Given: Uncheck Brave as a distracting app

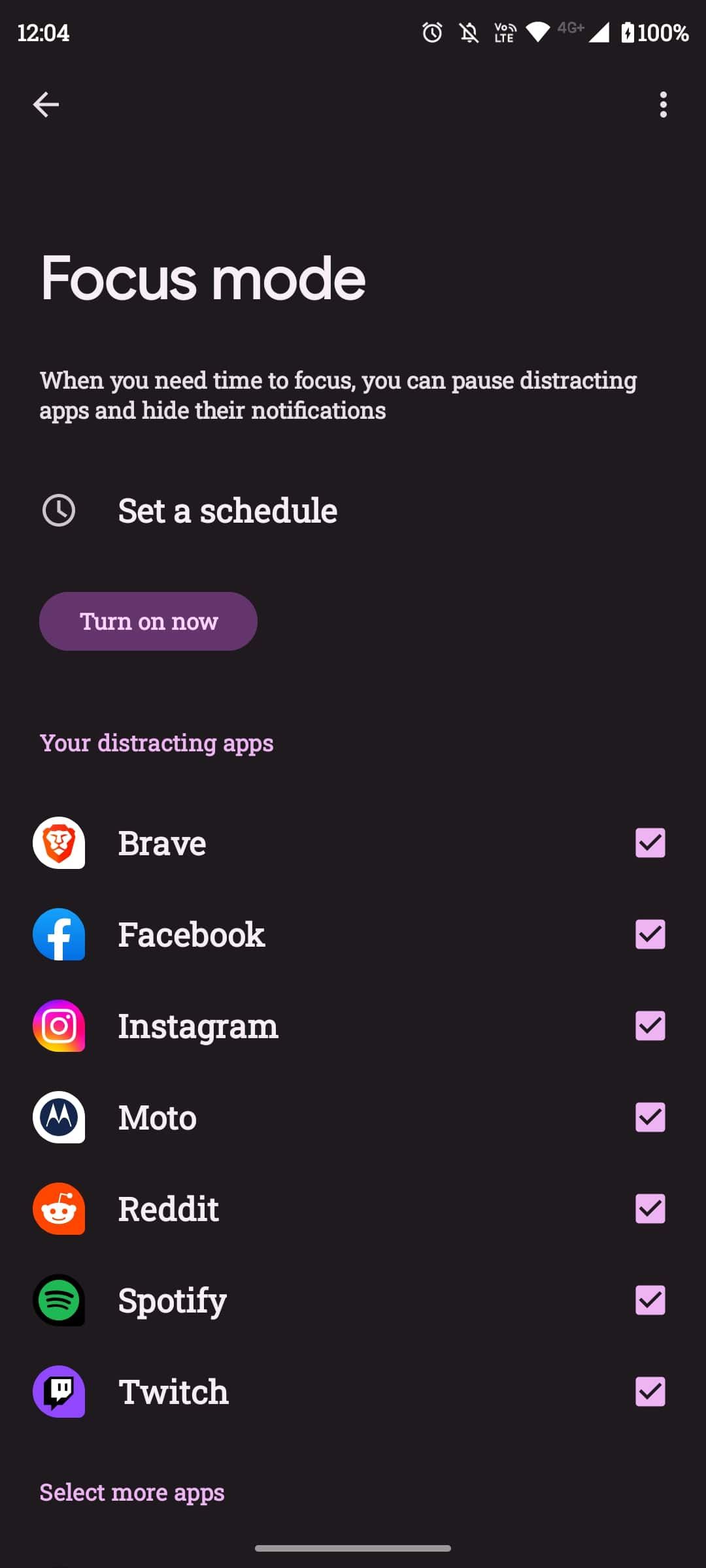Looking at the screenshot, I should click(650, 843).
